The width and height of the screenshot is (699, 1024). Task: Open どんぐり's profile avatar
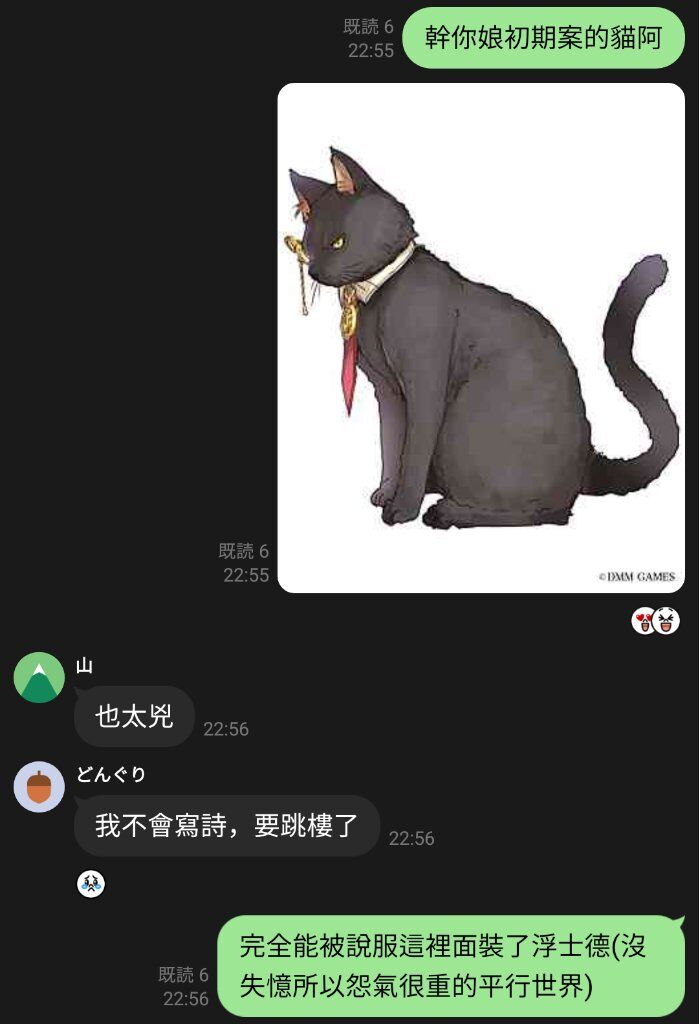(39, 786)
